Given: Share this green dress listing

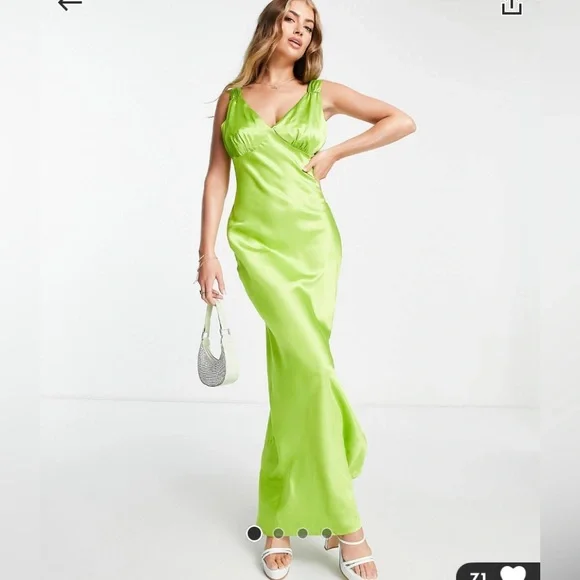Looking at the screenshot, I should point(512,7).
